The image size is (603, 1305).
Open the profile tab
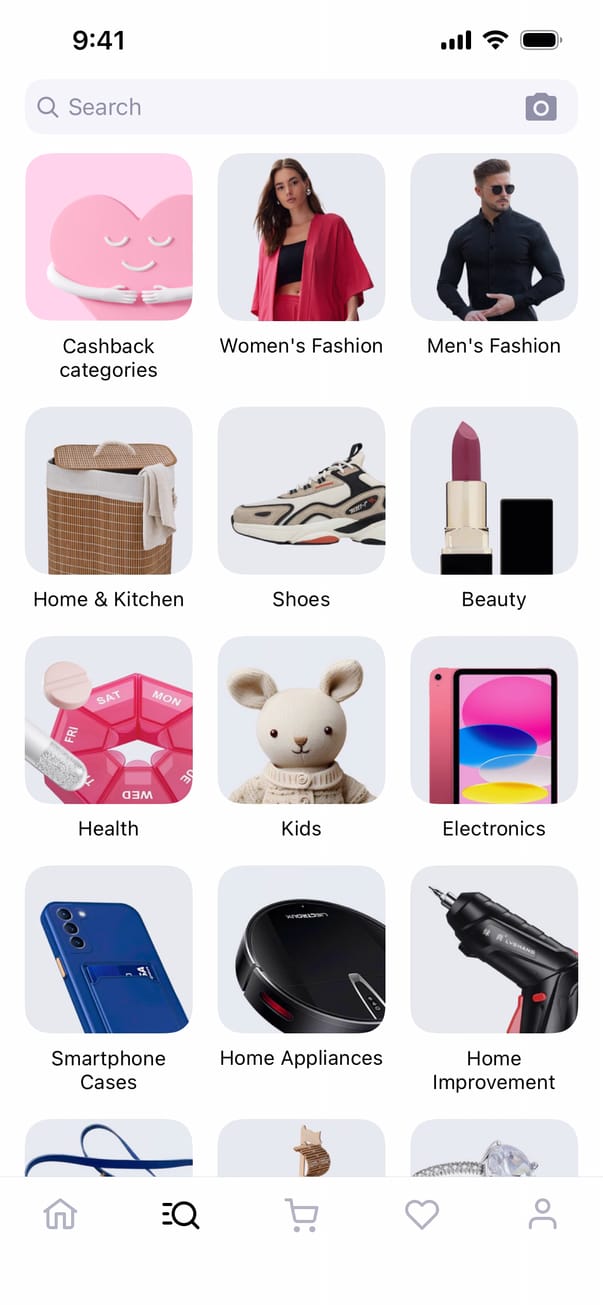click(542, 1214)
